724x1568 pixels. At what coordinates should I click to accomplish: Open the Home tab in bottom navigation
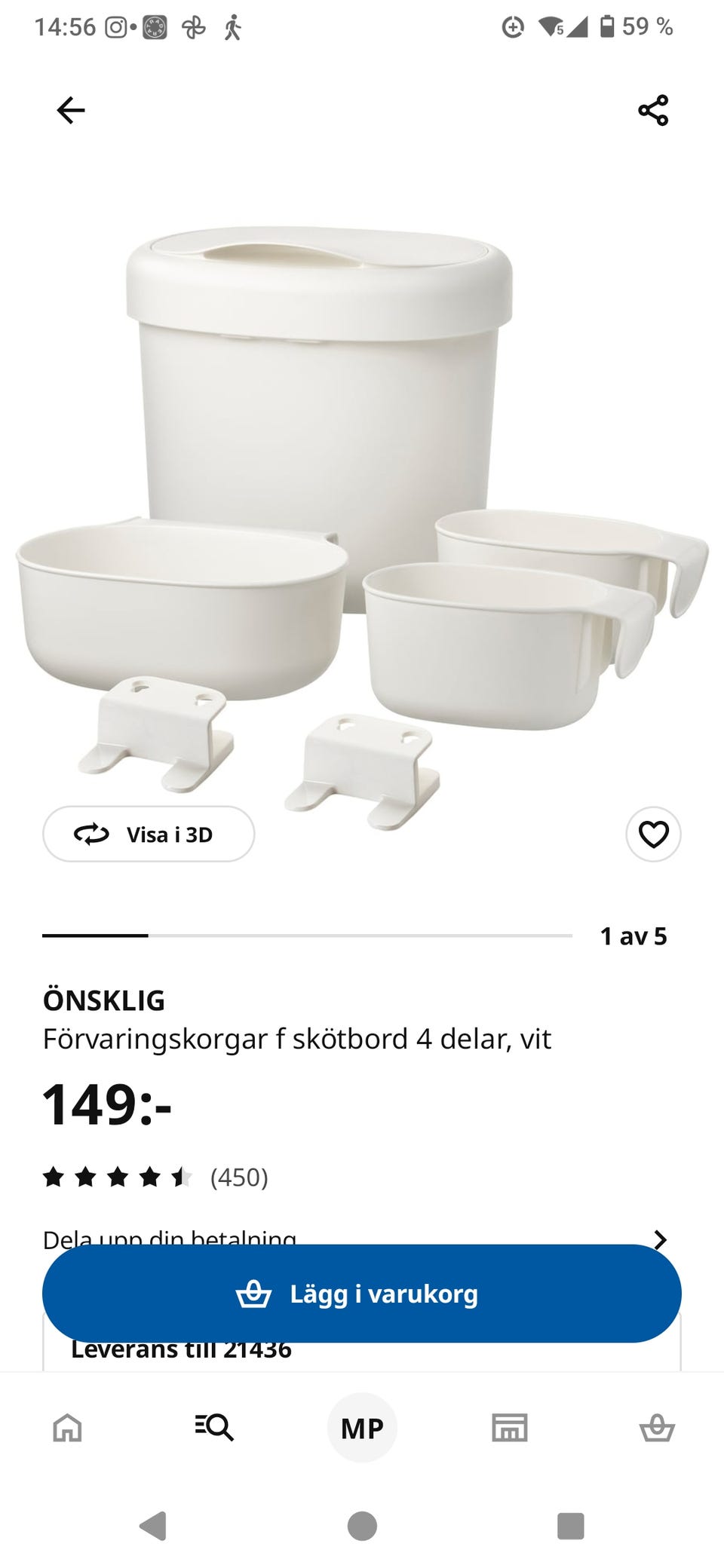pos(66,1426)
